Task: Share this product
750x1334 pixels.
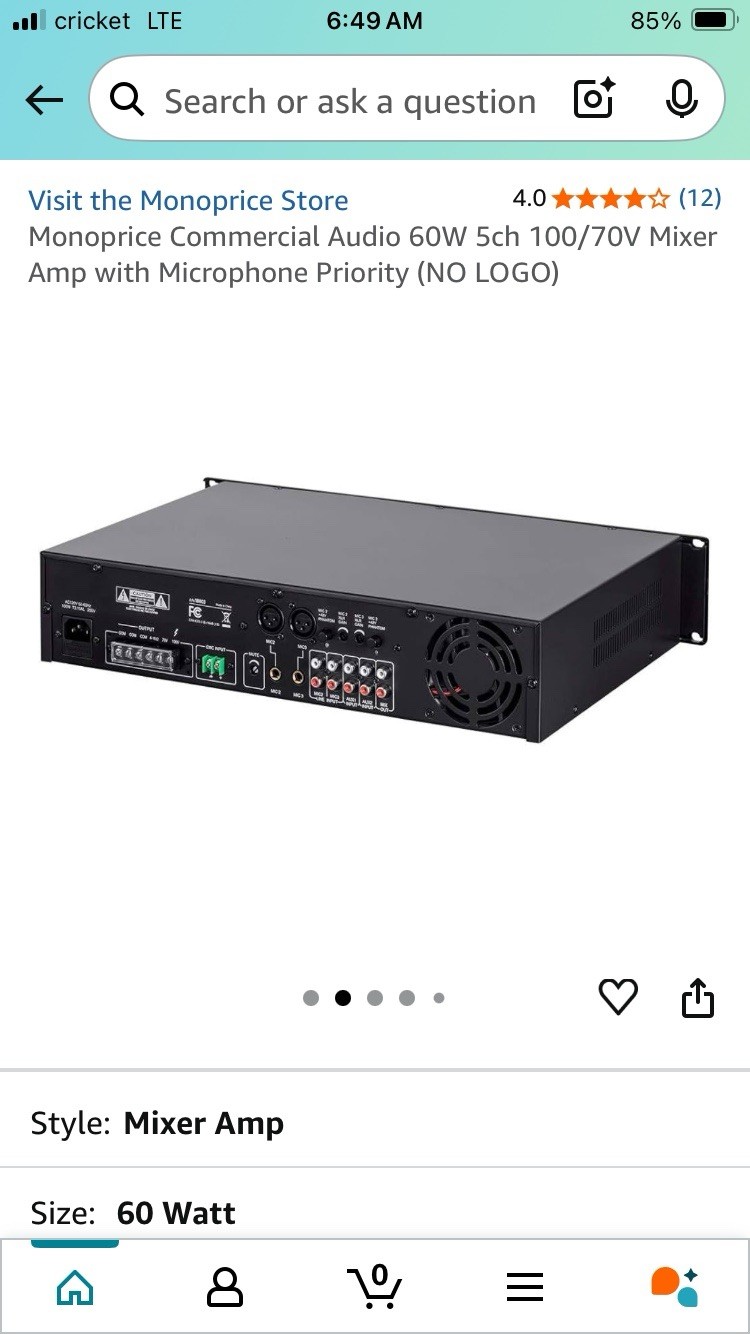Action: point(697,996)
